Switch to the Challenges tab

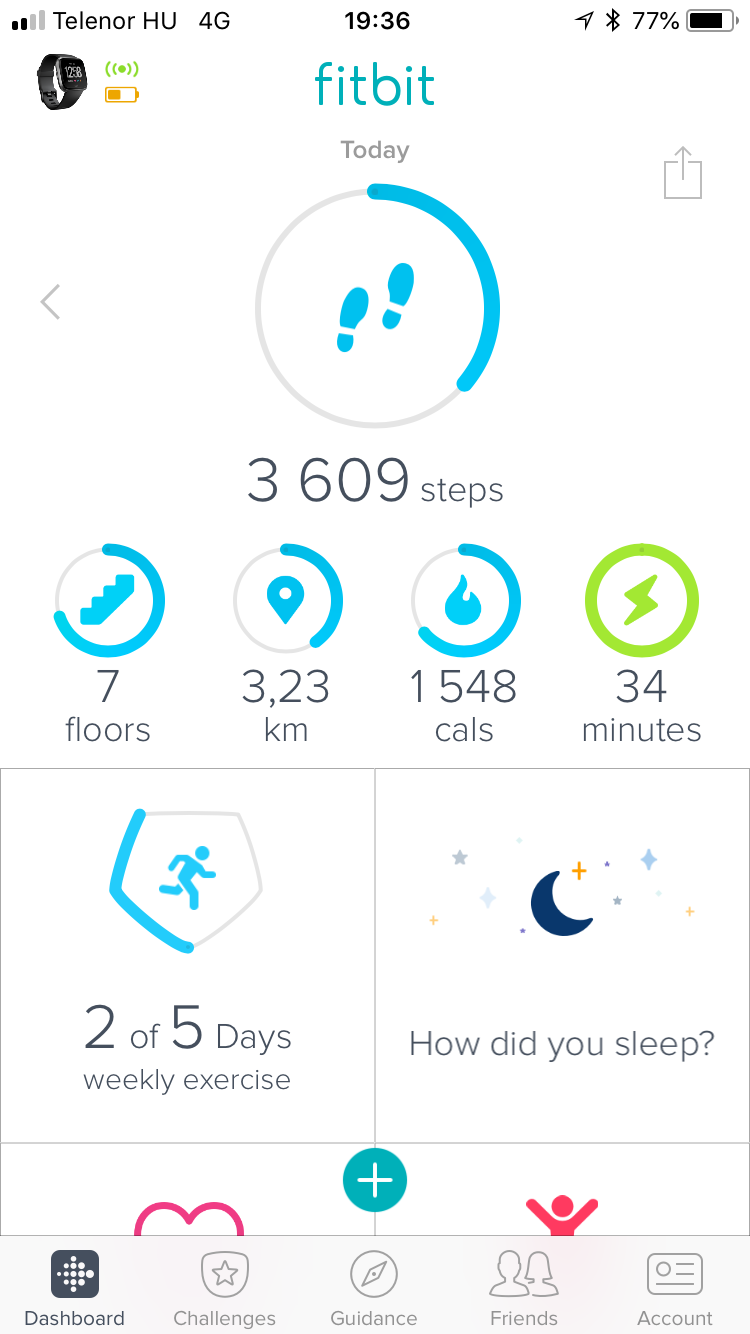pos(225,1290)
